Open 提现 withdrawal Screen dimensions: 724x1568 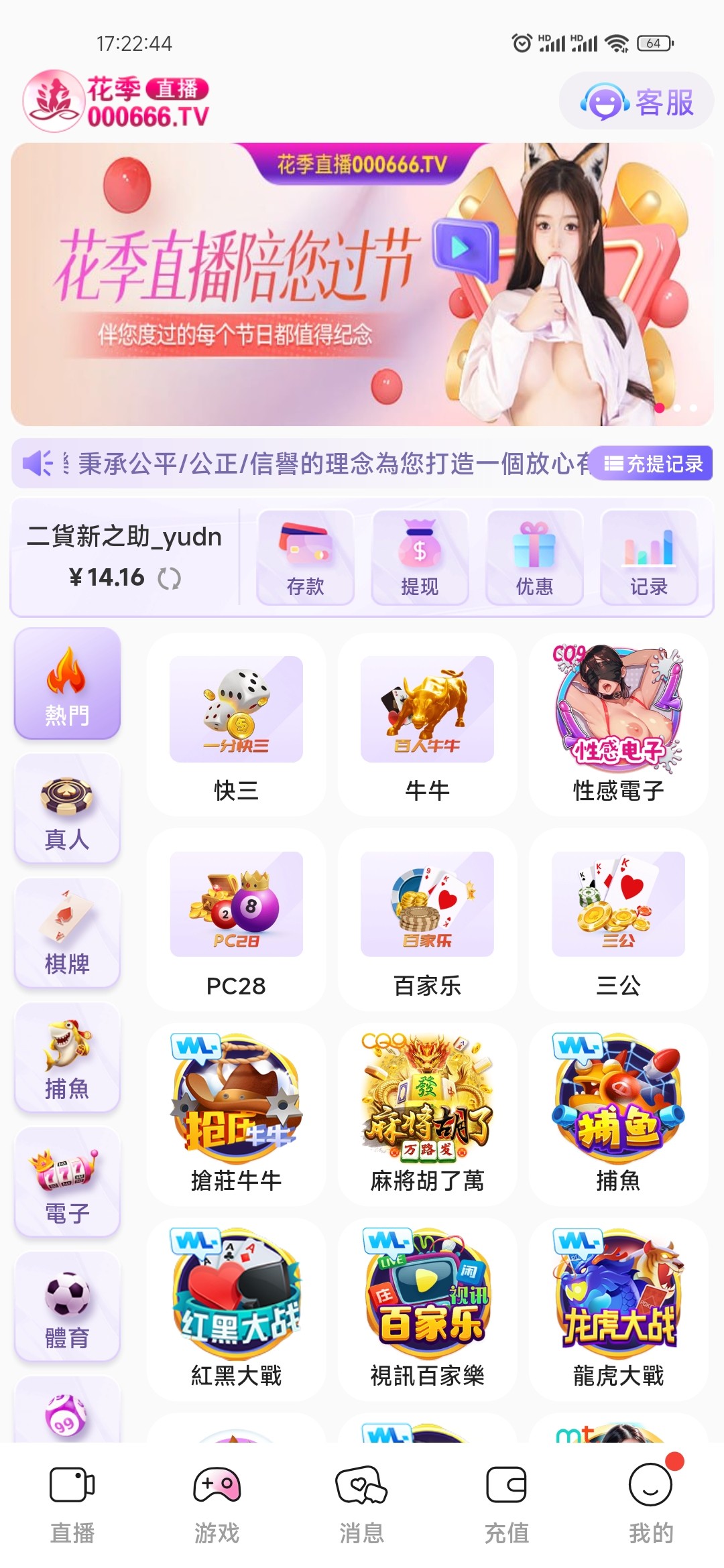point(420,558)
